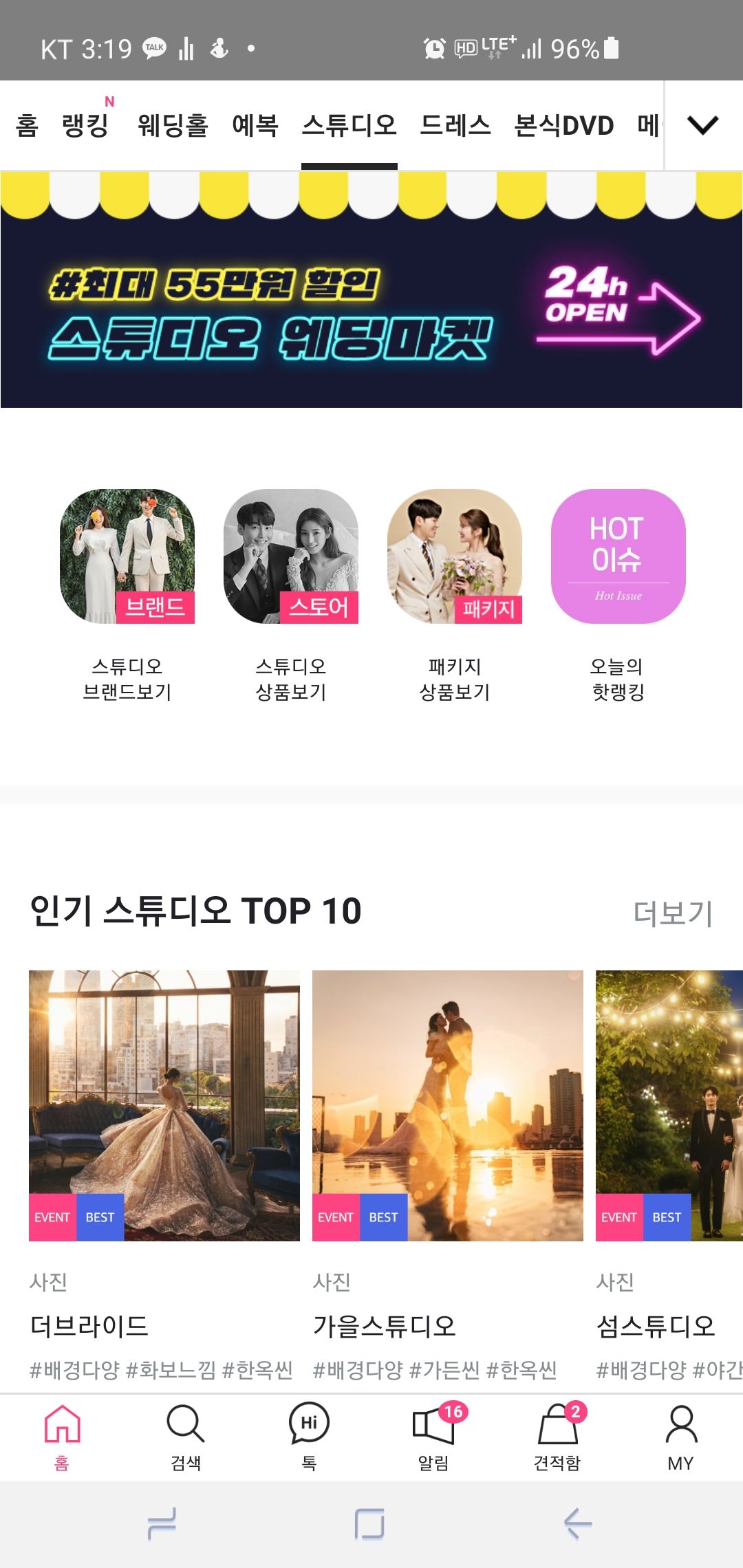This screenshot has height=1568, width=743.
Task: Open 검색 in the bottom navigation
Action: coord(186,1436)
